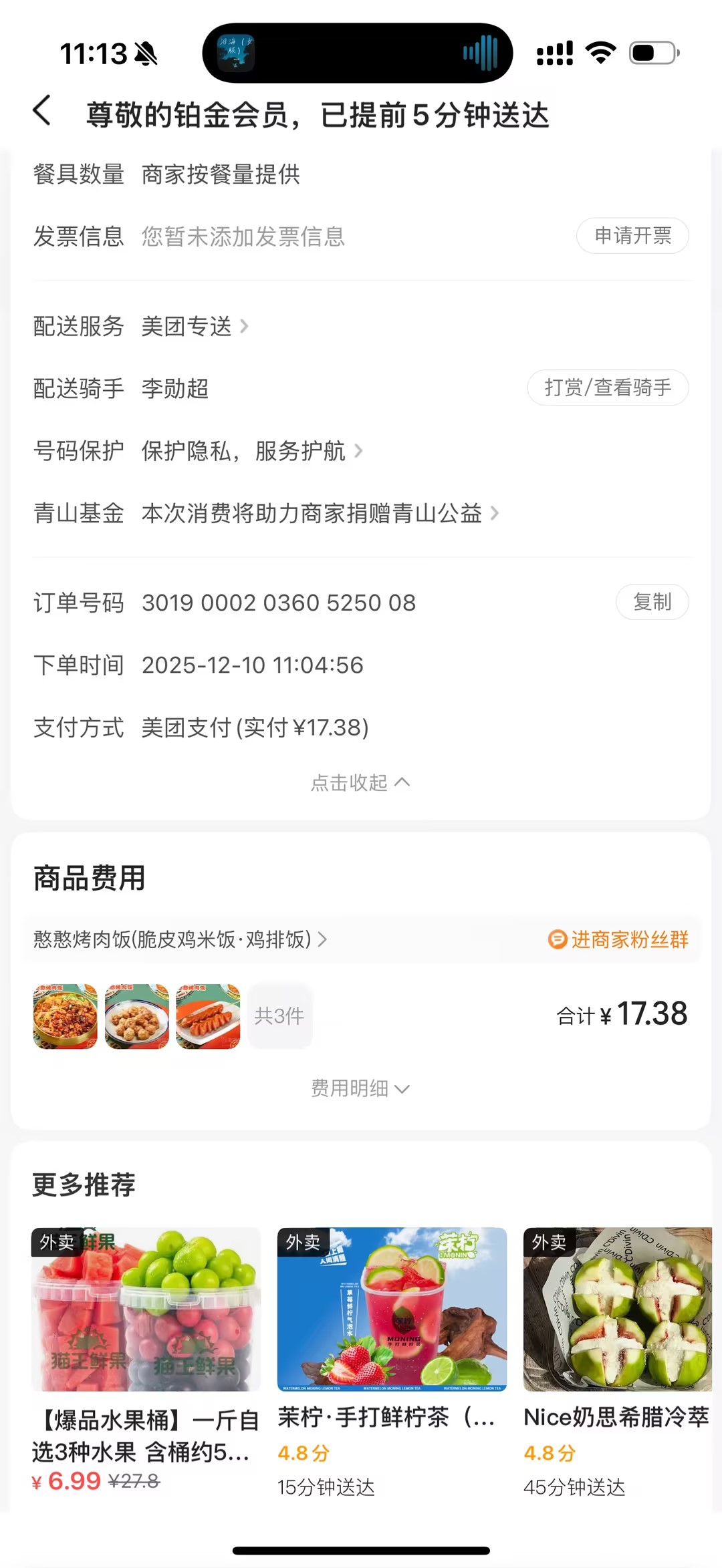
Task: Open 美团专送 delivery service details
Action: tap(194, 327)
